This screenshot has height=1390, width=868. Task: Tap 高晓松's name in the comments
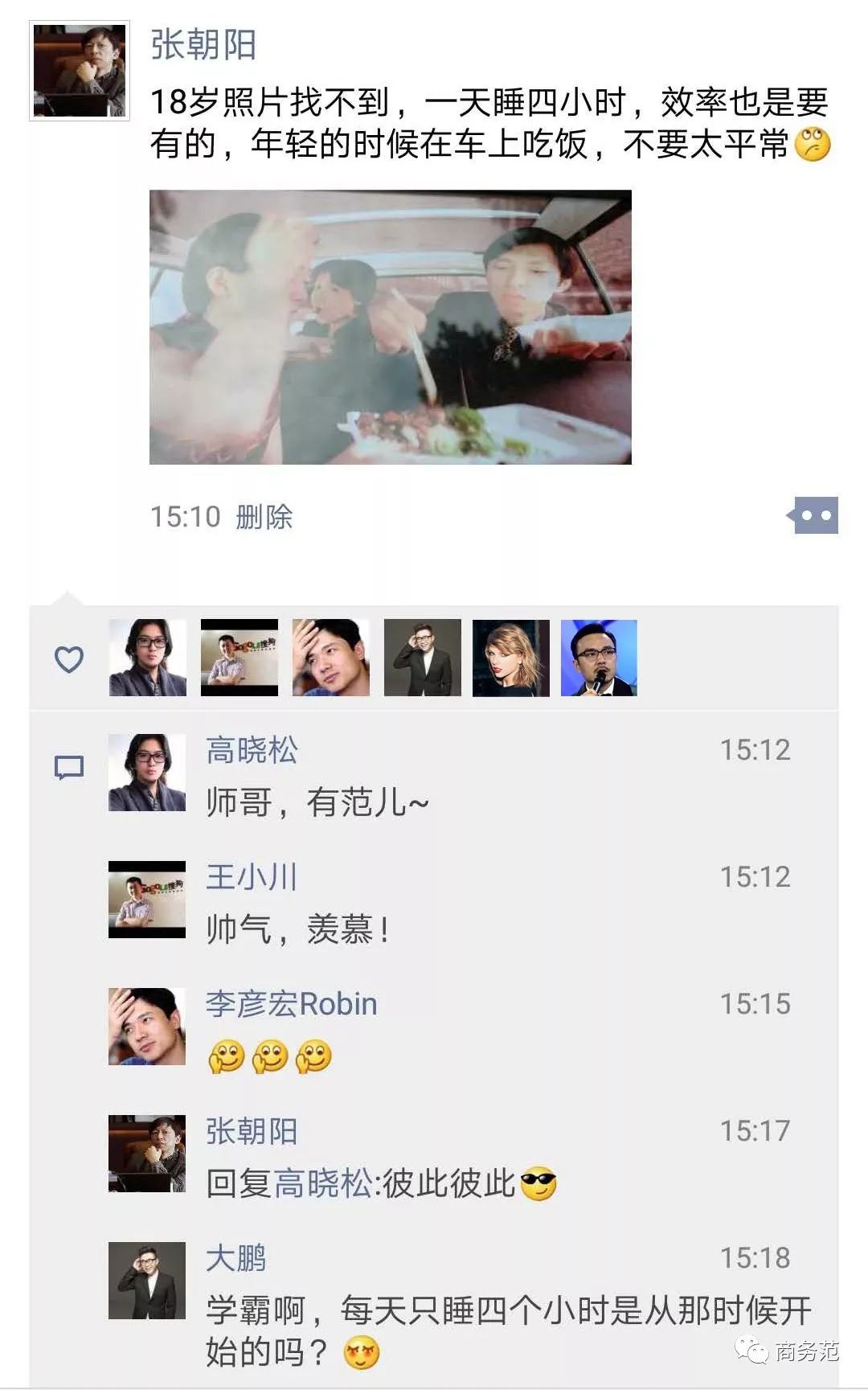pos(251,750)
